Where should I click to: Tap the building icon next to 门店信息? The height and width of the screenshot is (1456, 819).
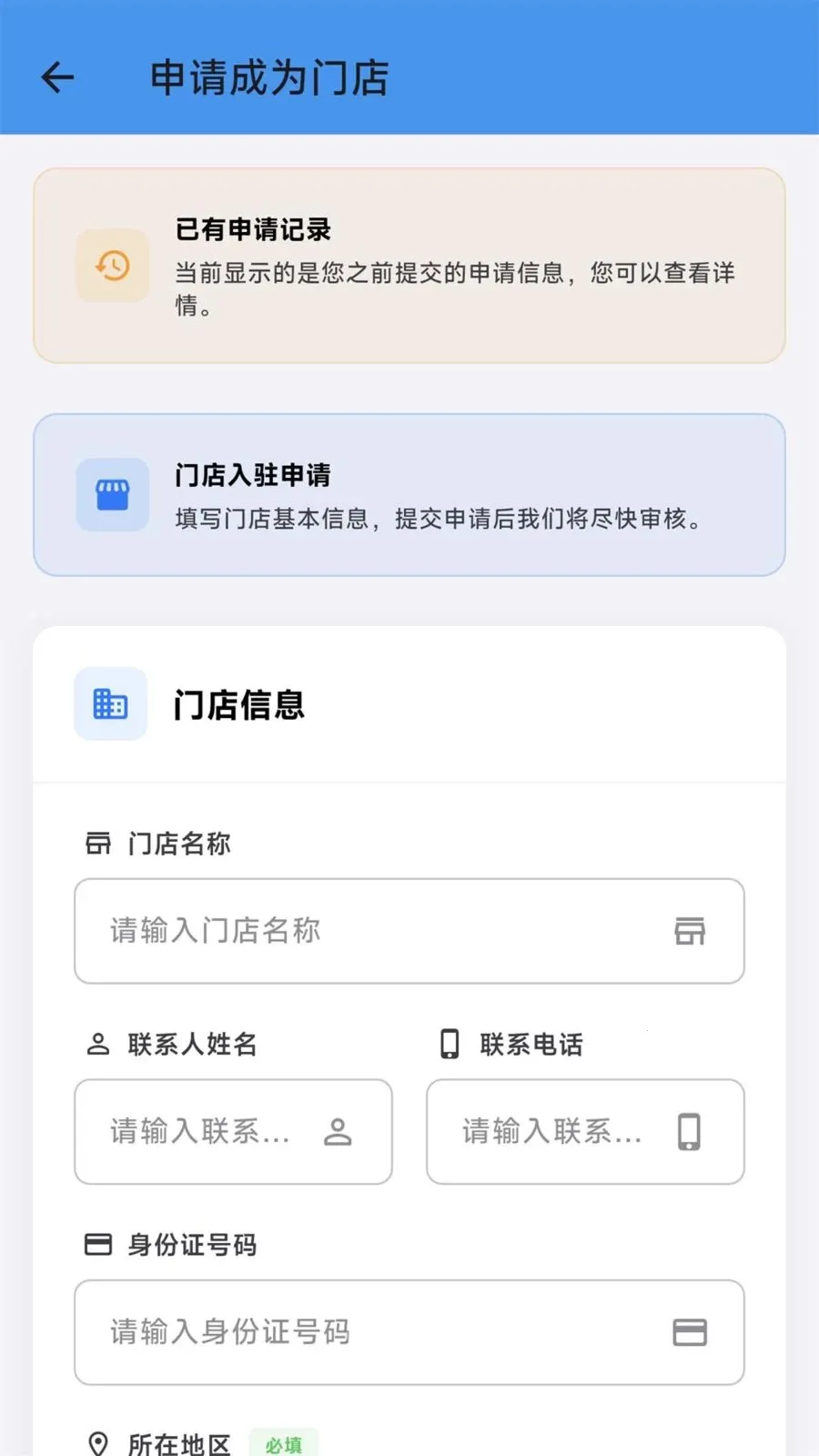109,704
